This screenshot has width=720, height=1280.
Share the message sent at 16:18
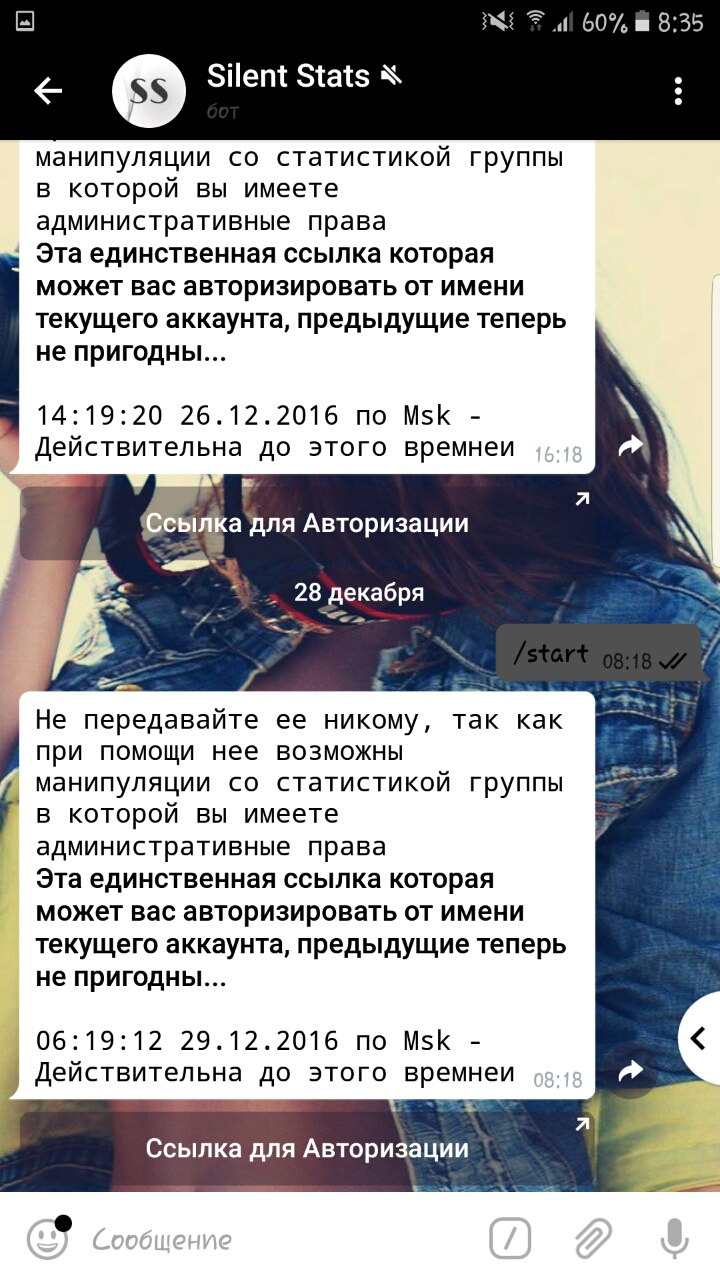(x=630, y=447)
